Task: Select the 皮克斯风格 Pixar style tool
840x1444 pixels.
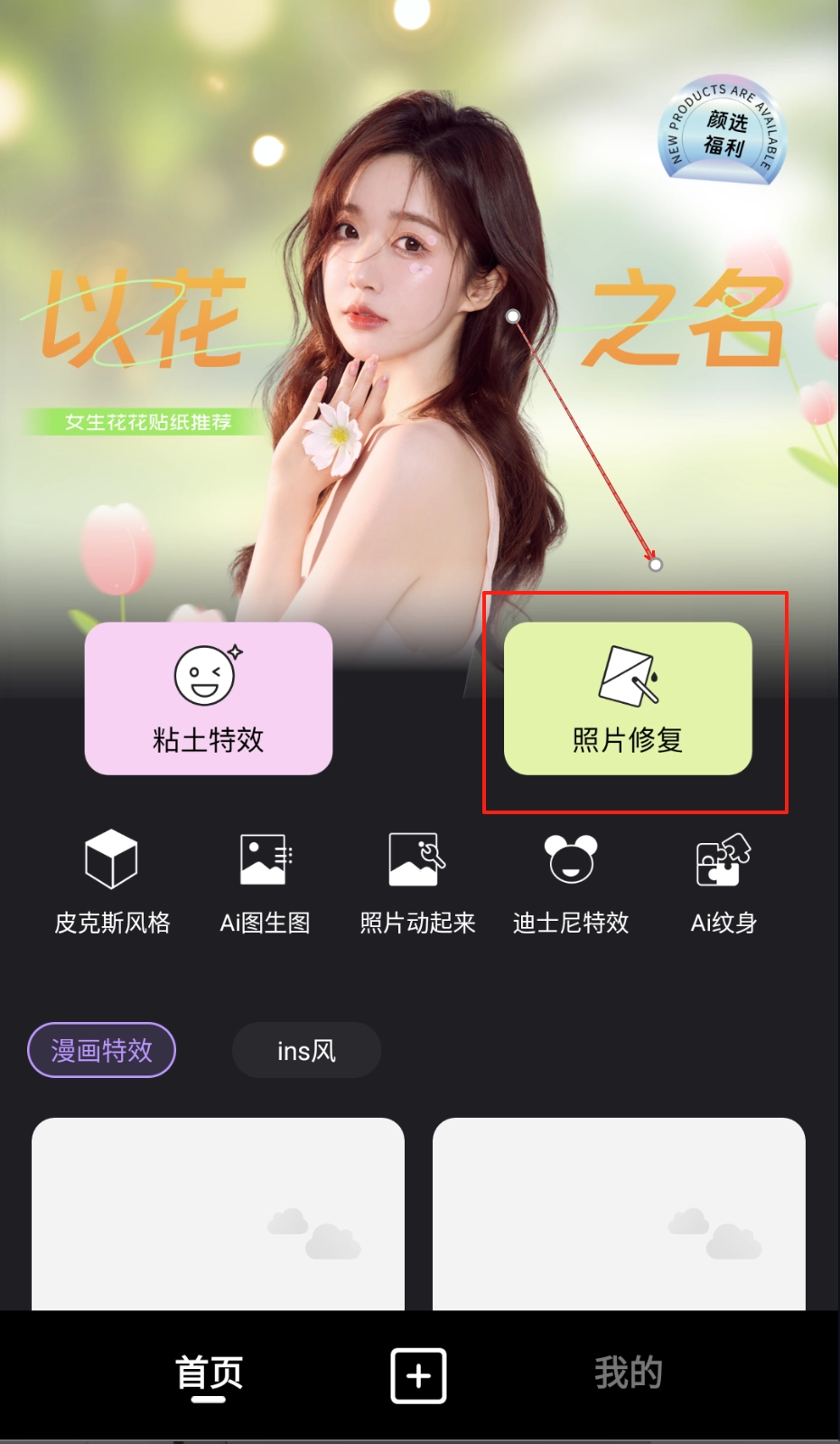Action: point(112,881)
